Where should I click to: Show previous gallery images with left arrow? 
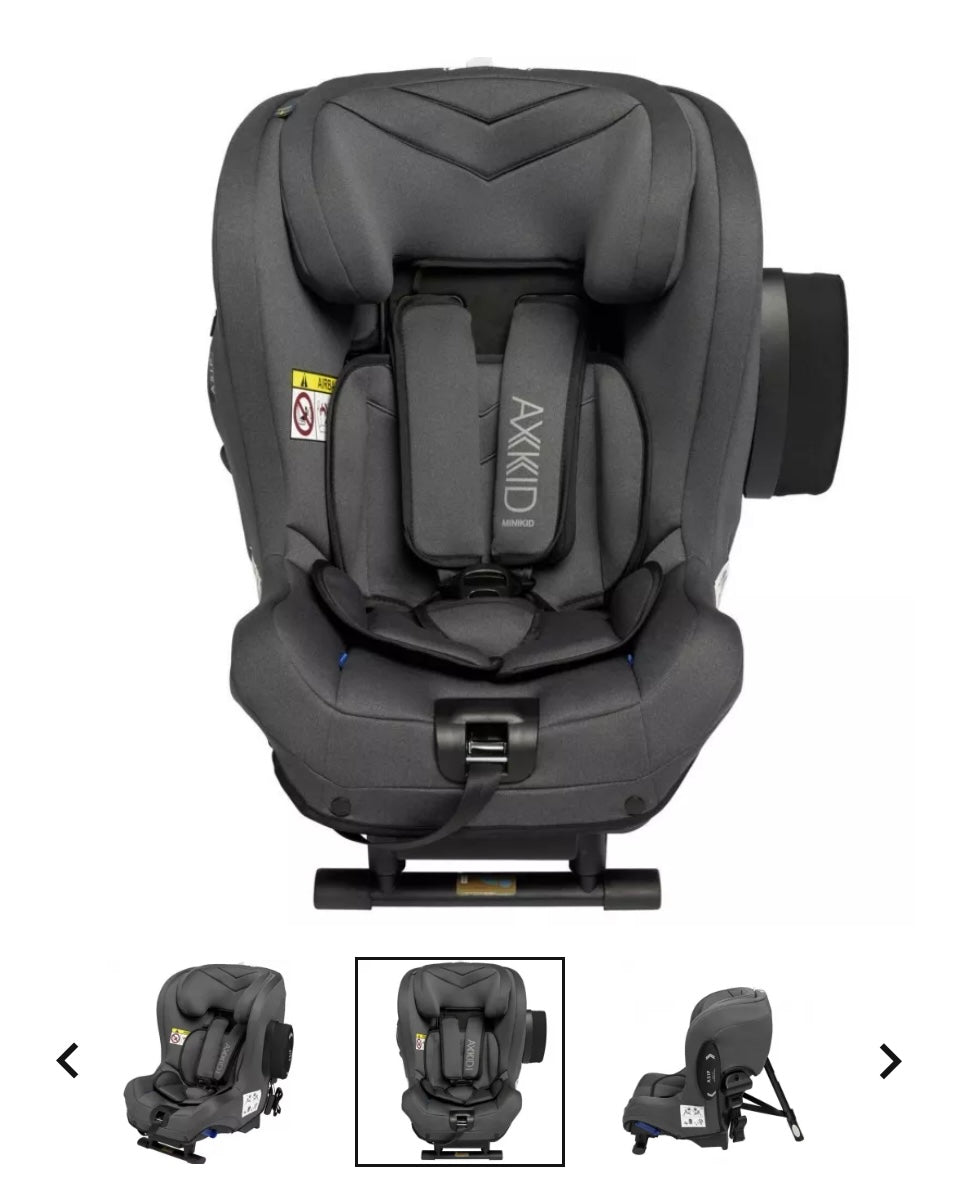(x=67, y=1061)
